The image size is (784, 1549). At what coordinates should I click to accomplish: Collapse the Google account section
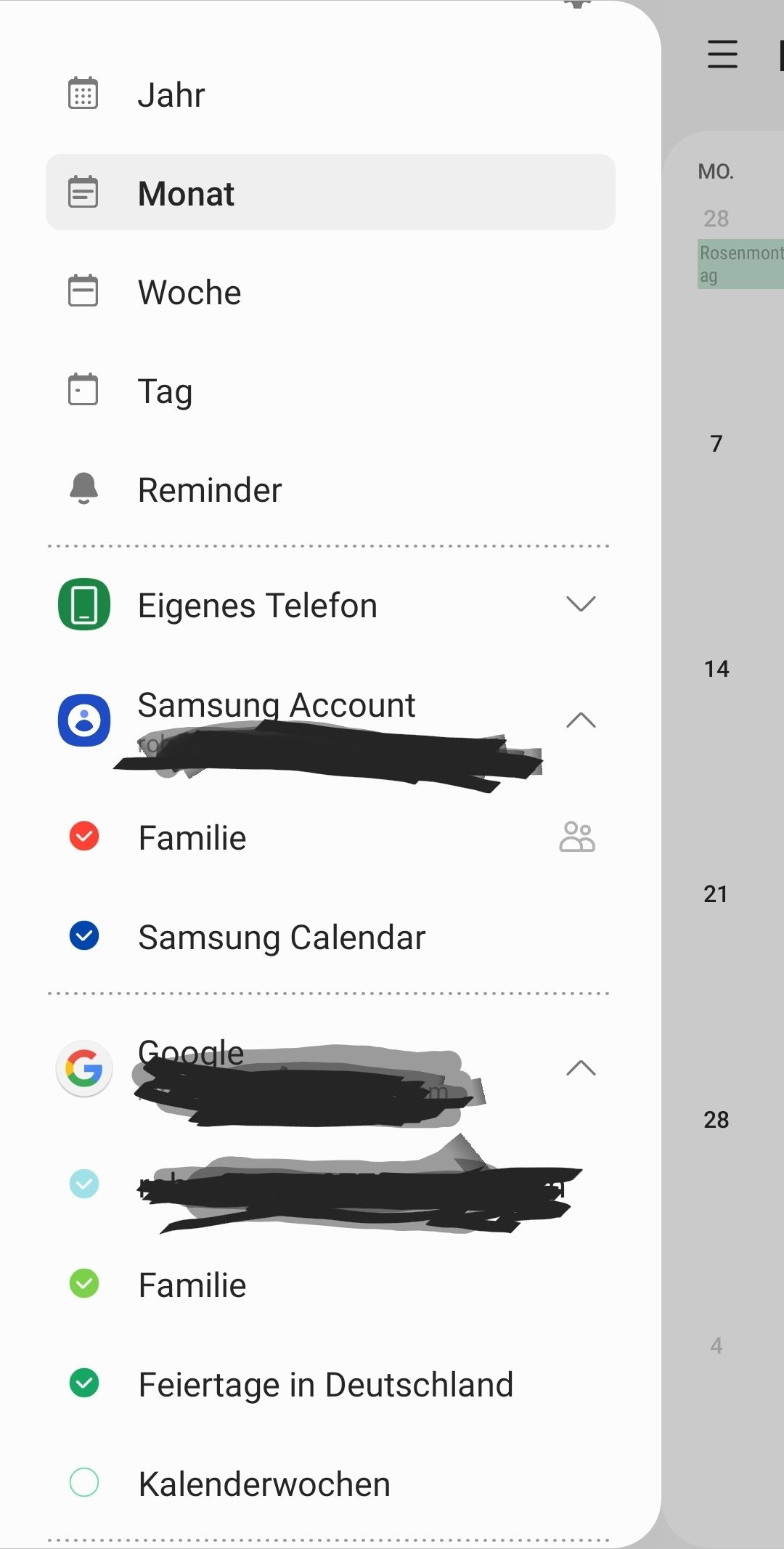coord(580,1068)
